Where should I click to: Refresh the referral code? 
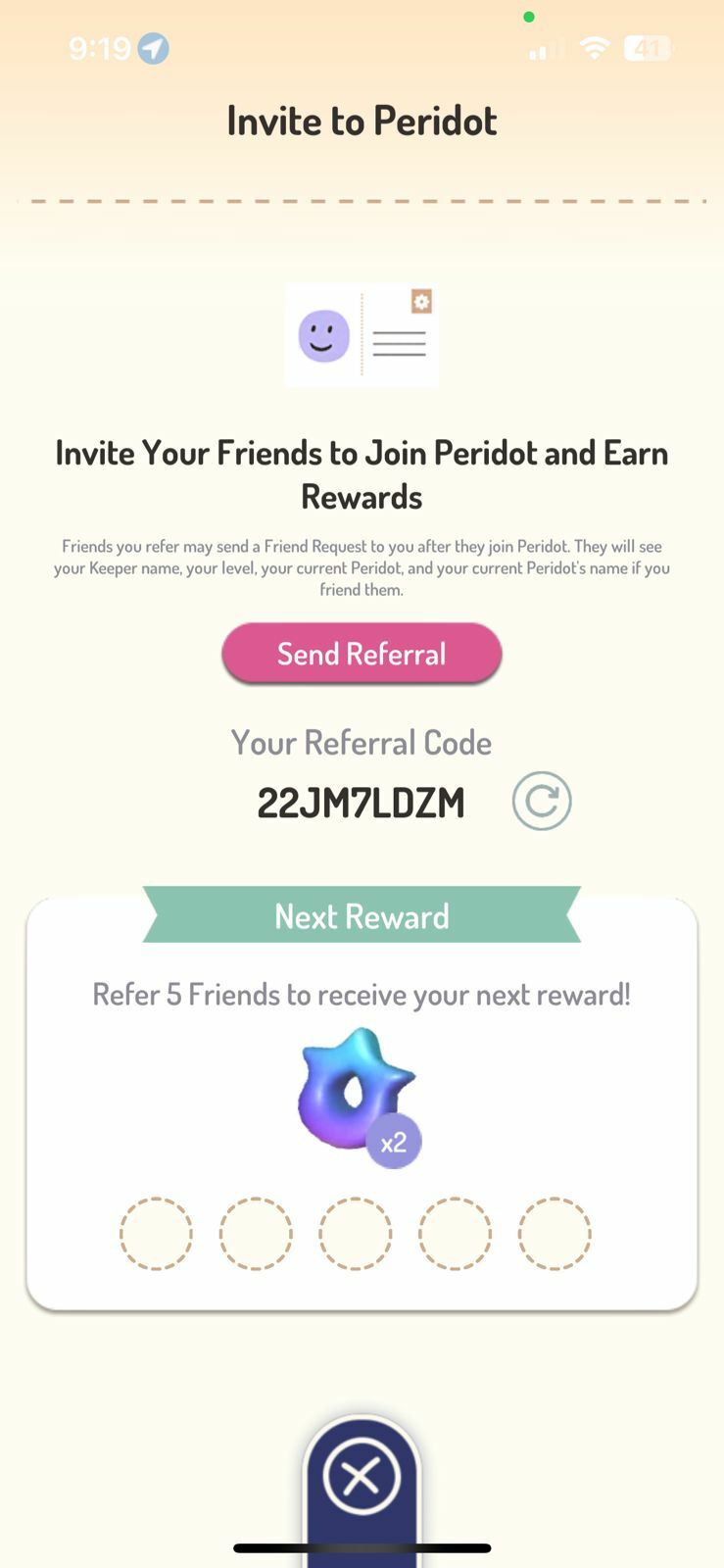pyautogui.click(x=541, y=801)
